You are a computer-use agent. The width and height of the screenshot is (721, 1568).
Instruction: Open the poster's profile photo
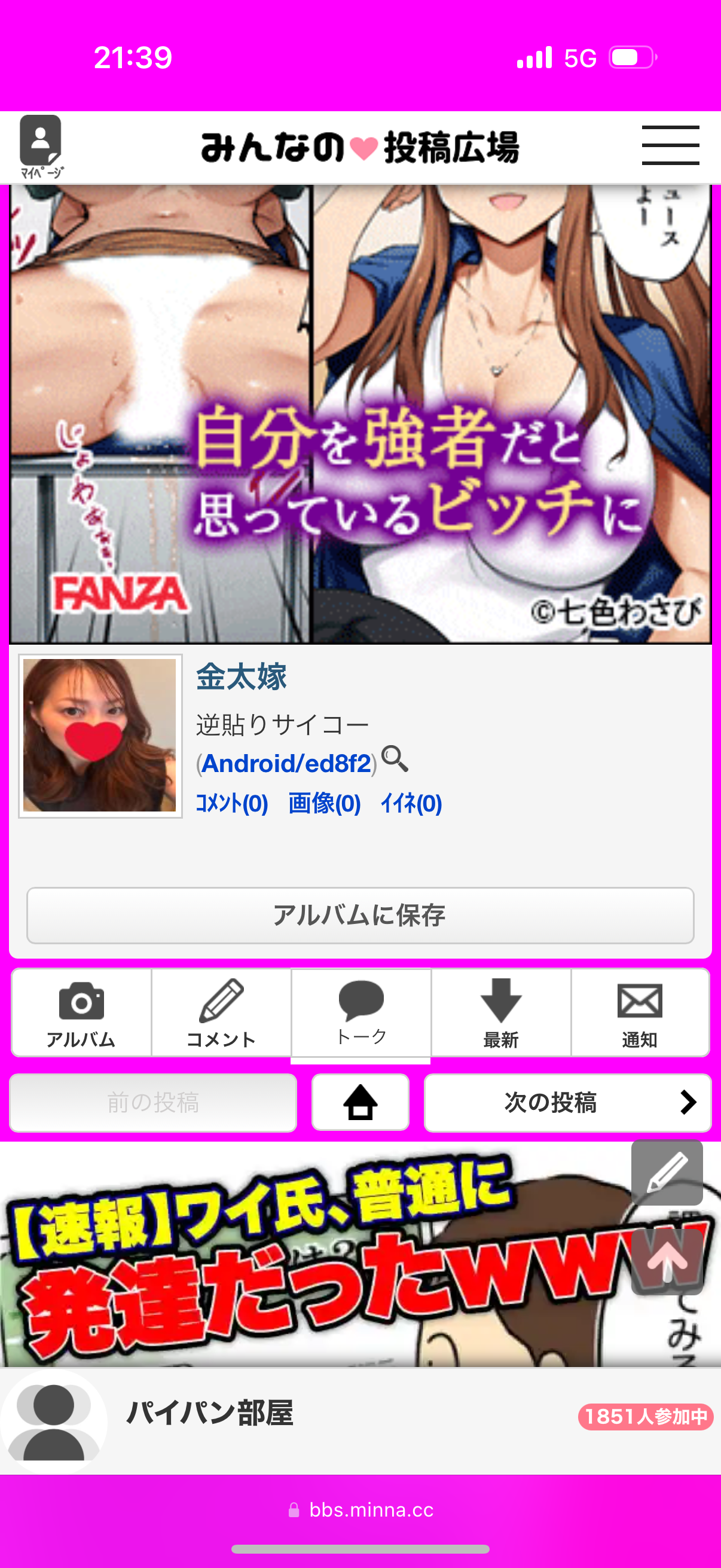100,736
